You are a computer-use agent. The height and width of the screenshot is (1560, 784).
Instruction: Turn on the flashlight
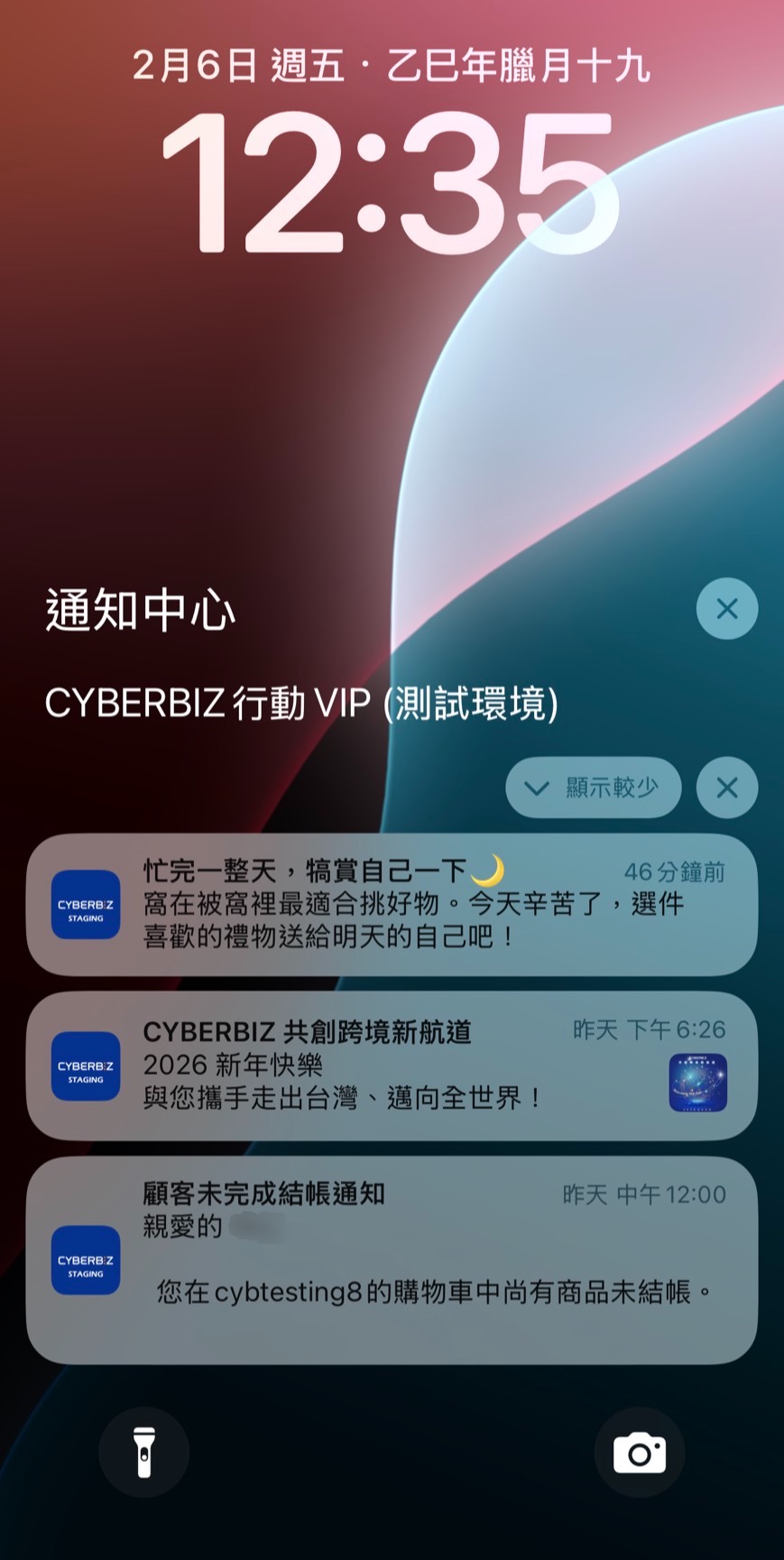coord(143,1452)
